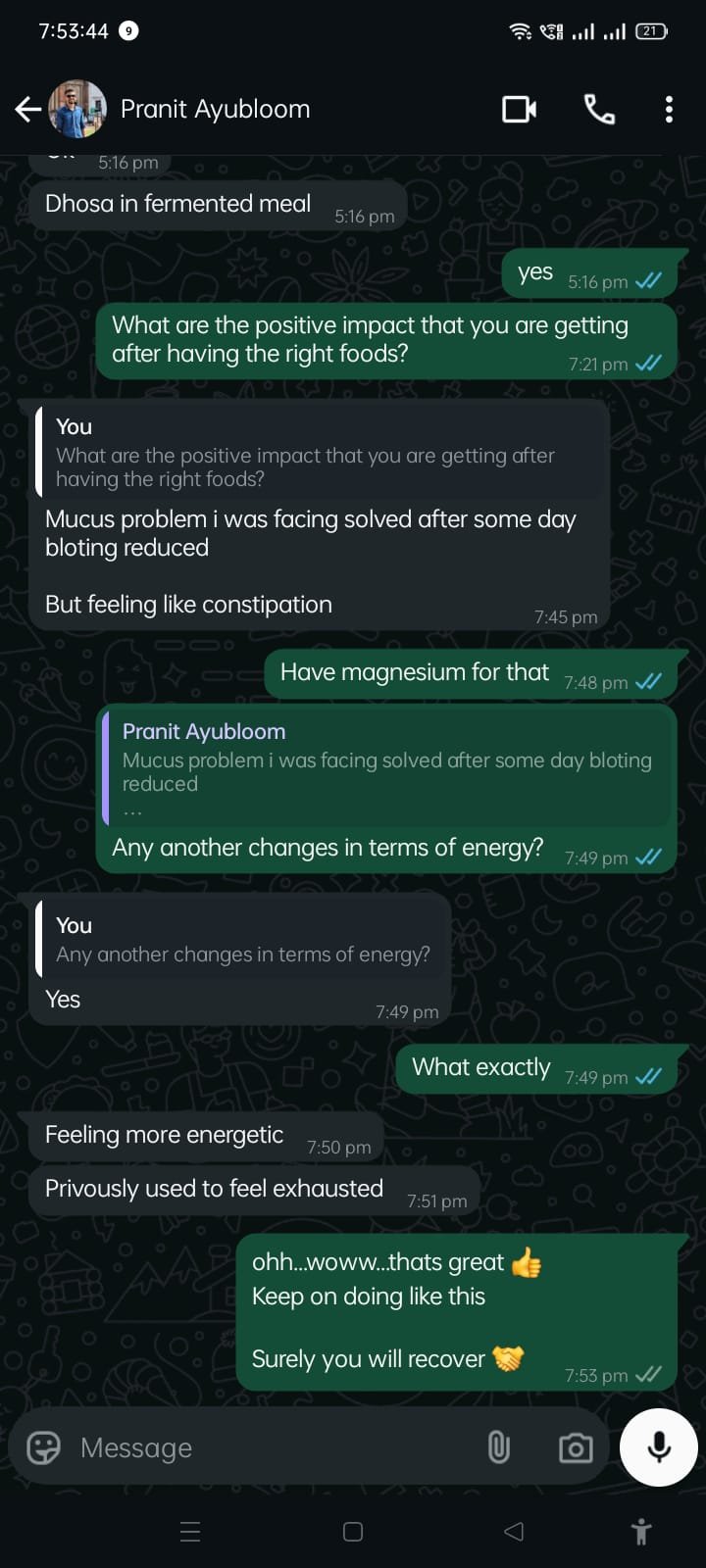
Task: Start a voice call with Pranit
Action: coord(599,109)
